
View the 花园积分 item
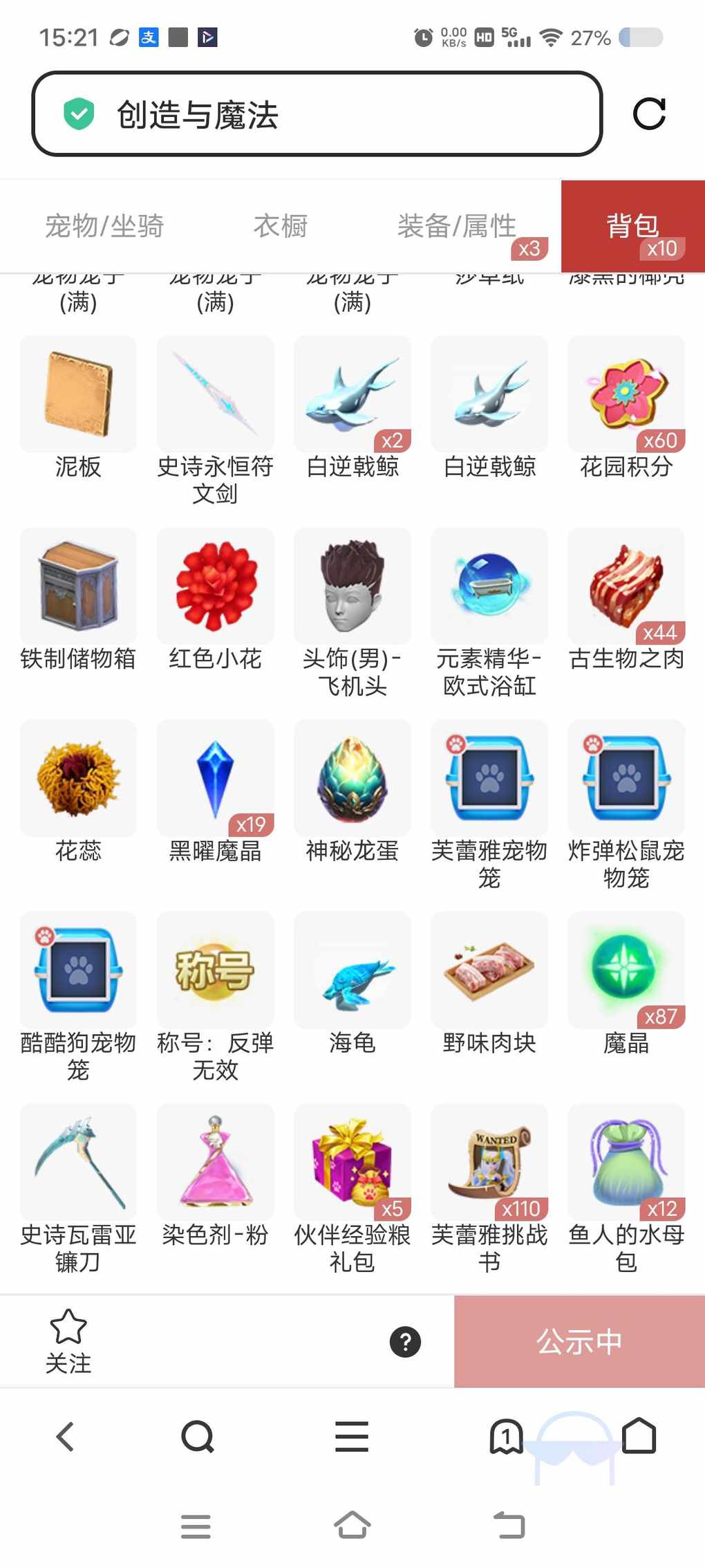tap(626, 395)
